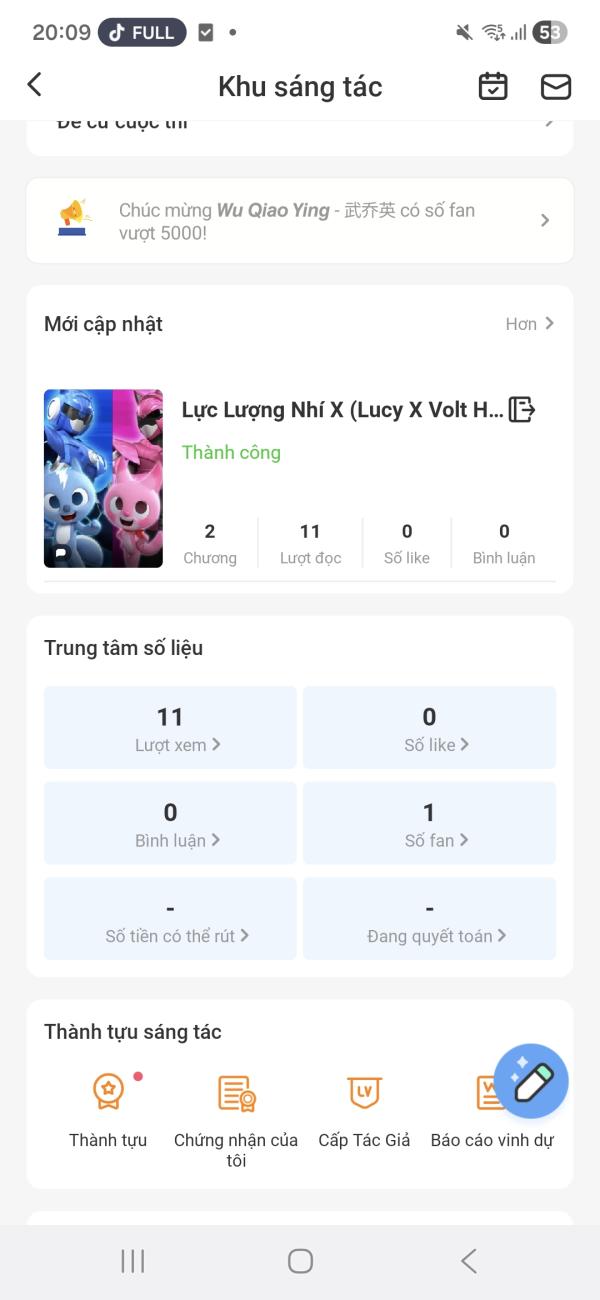
Task: Open Thành tựu achievements
Action: [108, 1108]
